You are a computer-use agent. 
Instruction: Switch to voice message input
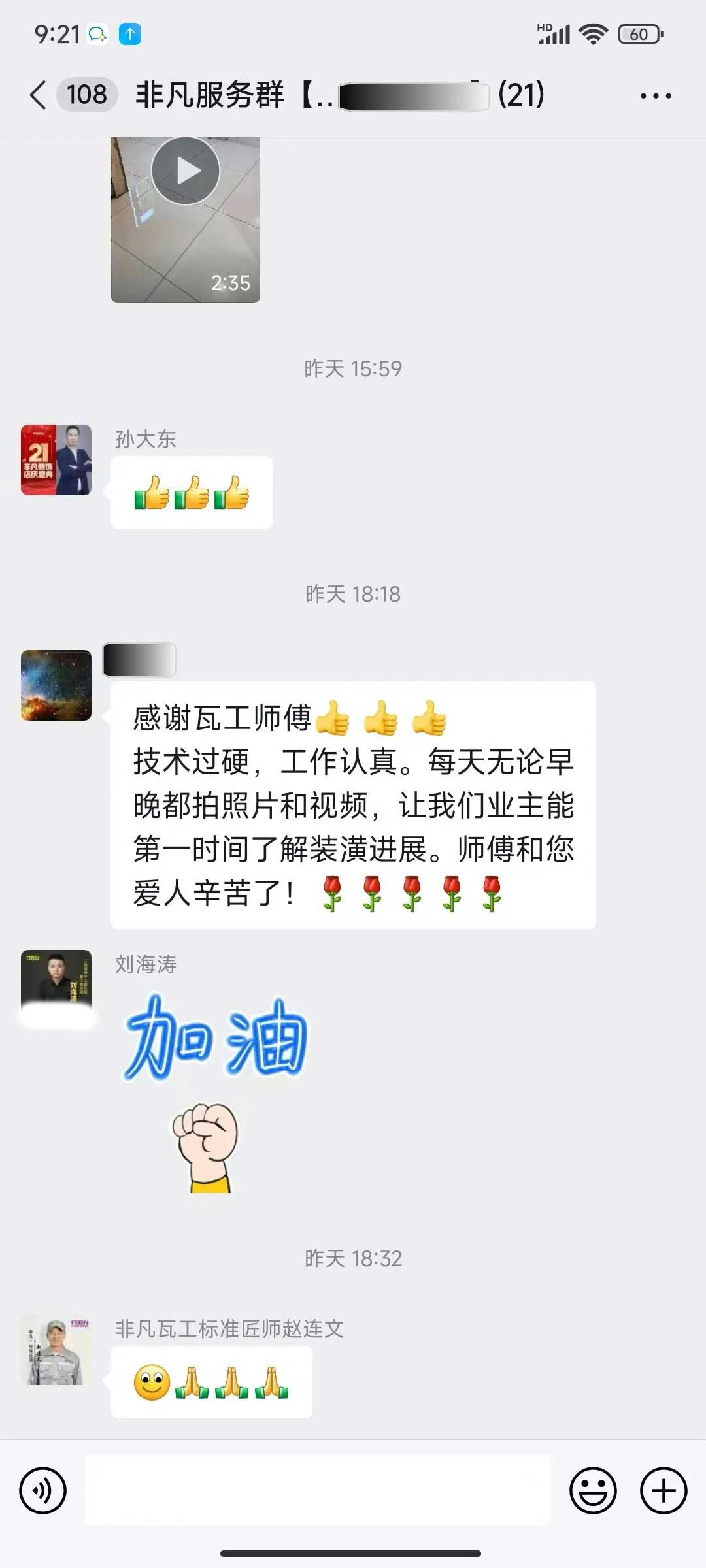pyautogui.click(x=43, y=1491)
